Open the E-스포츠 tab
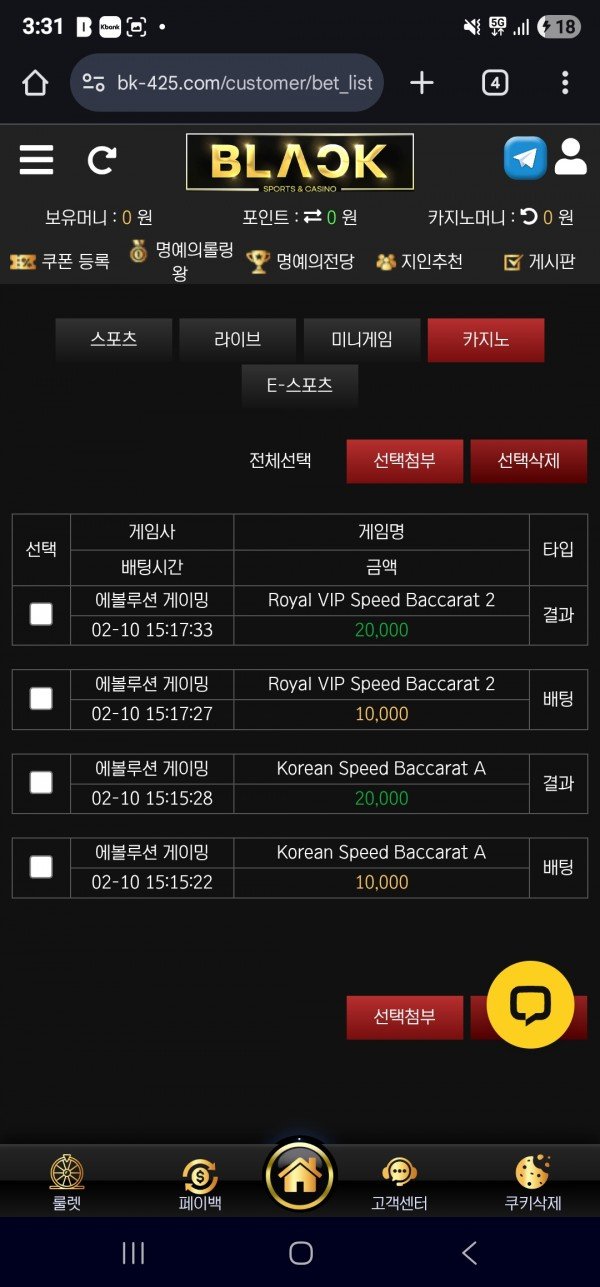Screen dimensions: 600x1287 (x=300, y=385)
